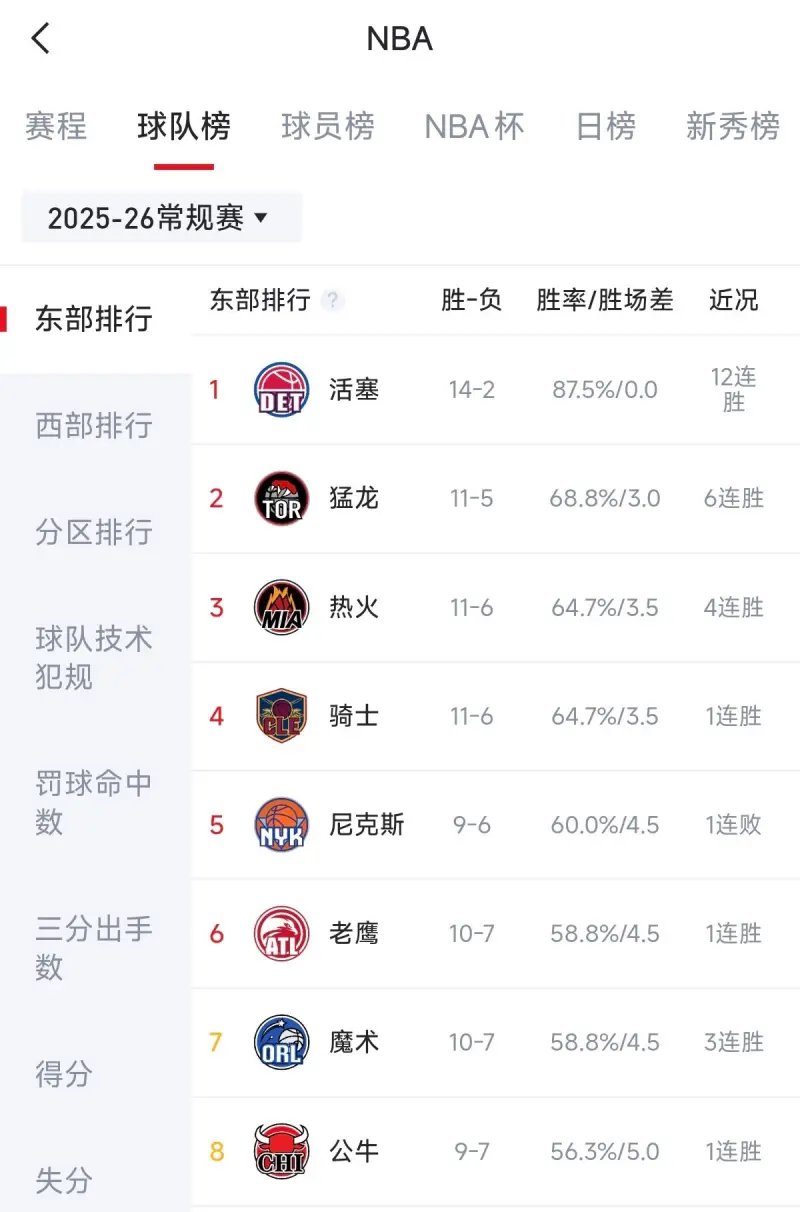Screen dimensions: 800x1212
Task: Select the Heat (MIA) team logo
Action: coord(280,607)
